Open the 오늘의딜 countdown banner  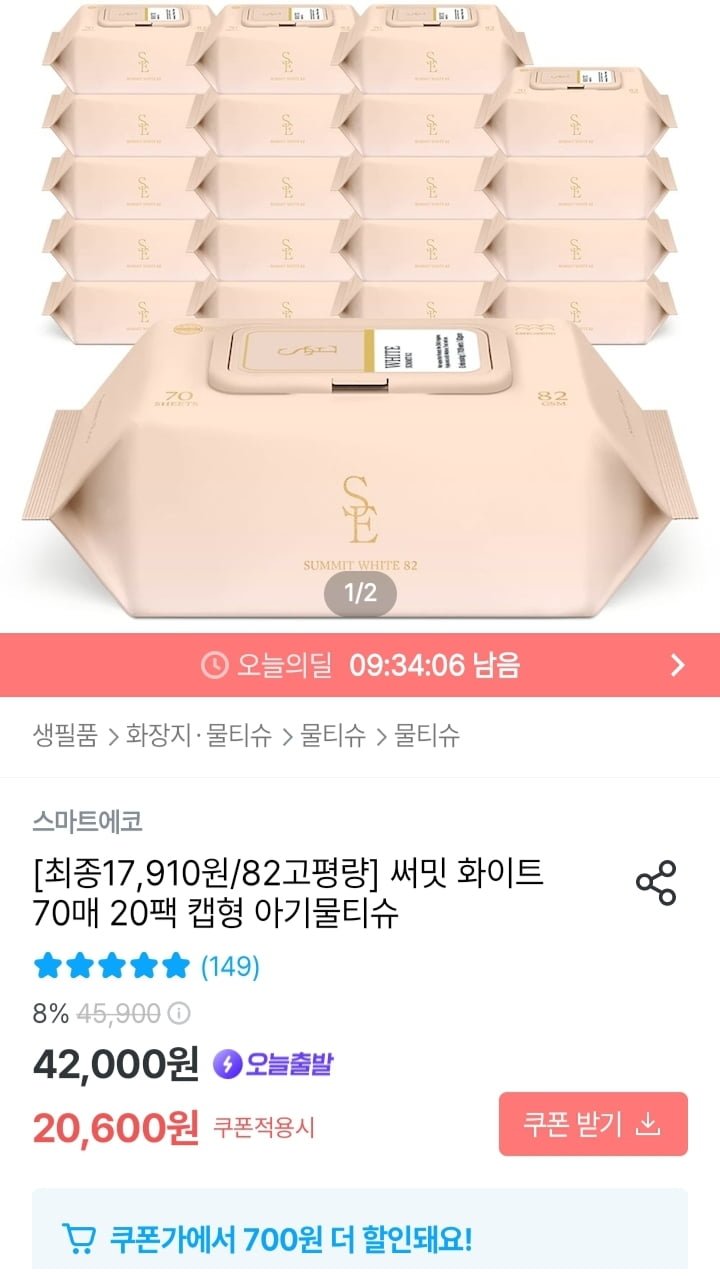(x=360, y=665)
